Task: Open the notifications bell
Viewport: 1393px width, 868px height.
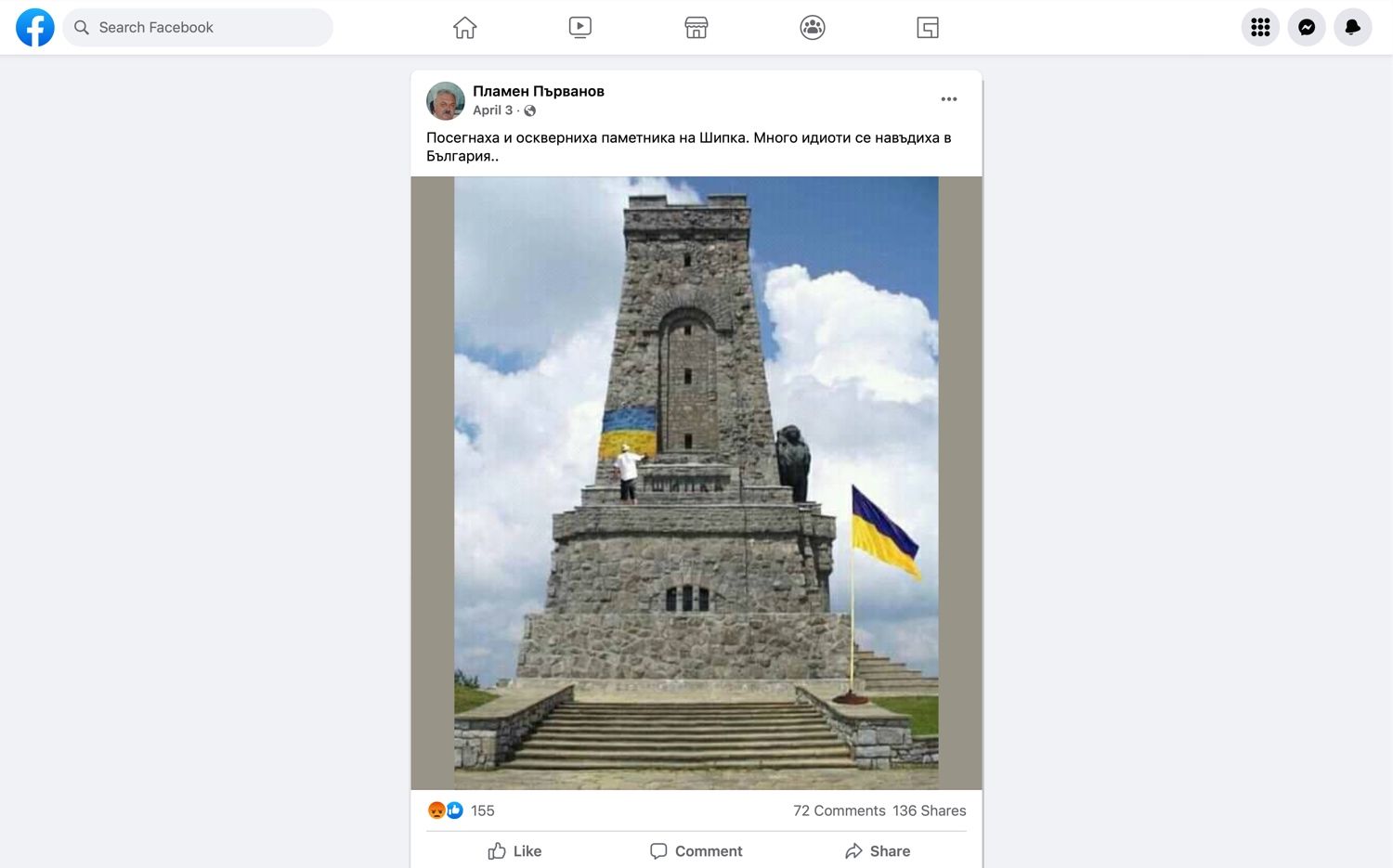Action: tap(1353, 28)
